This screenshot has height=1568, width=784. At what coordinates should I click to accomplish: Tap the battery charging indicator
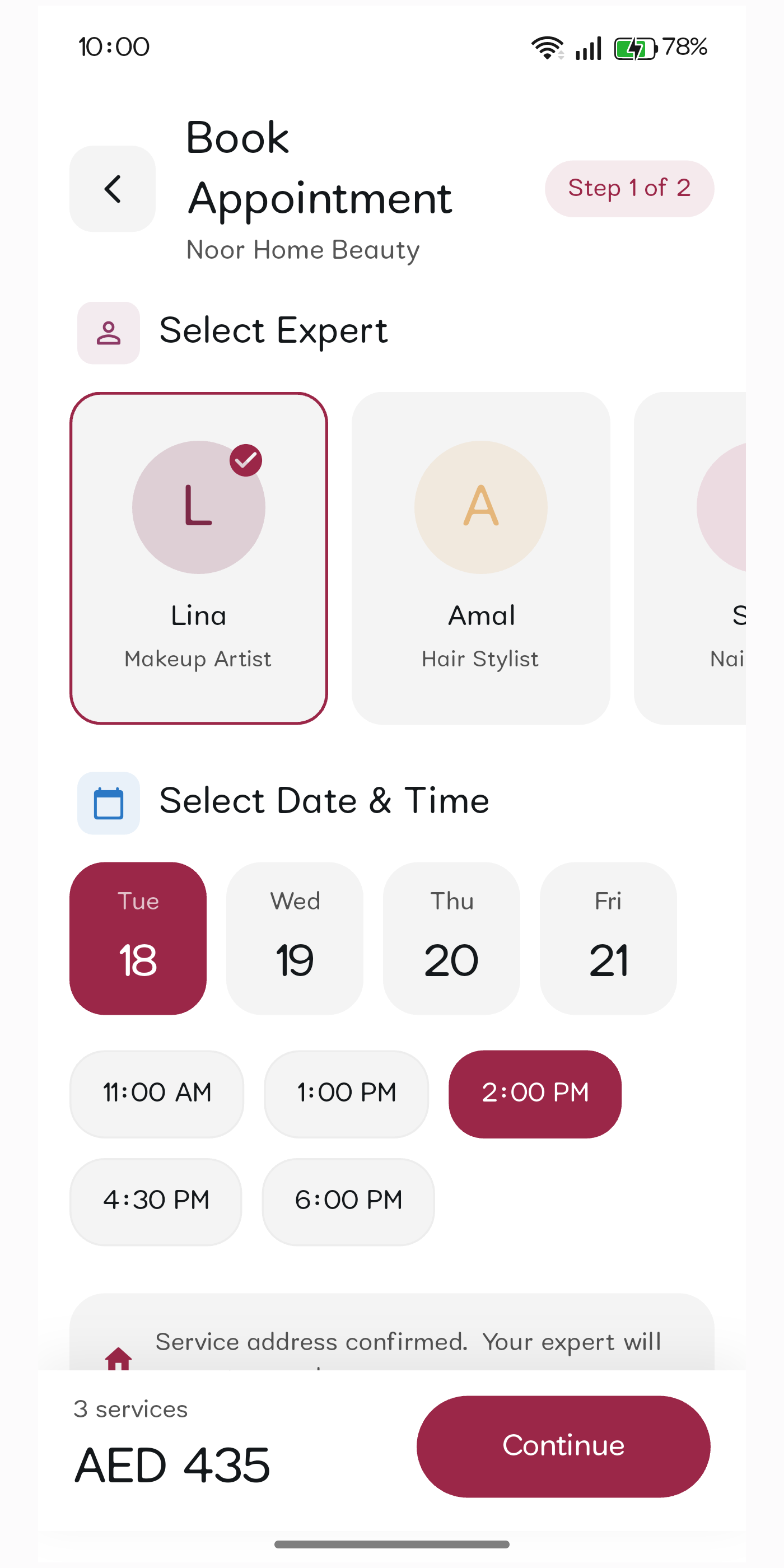point(634,48)
